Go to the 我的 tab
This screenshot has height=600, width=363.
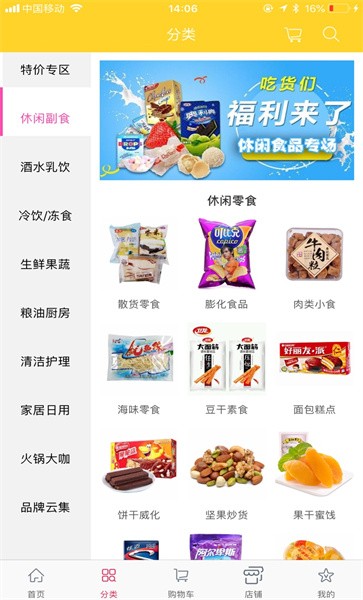point(326,582)
